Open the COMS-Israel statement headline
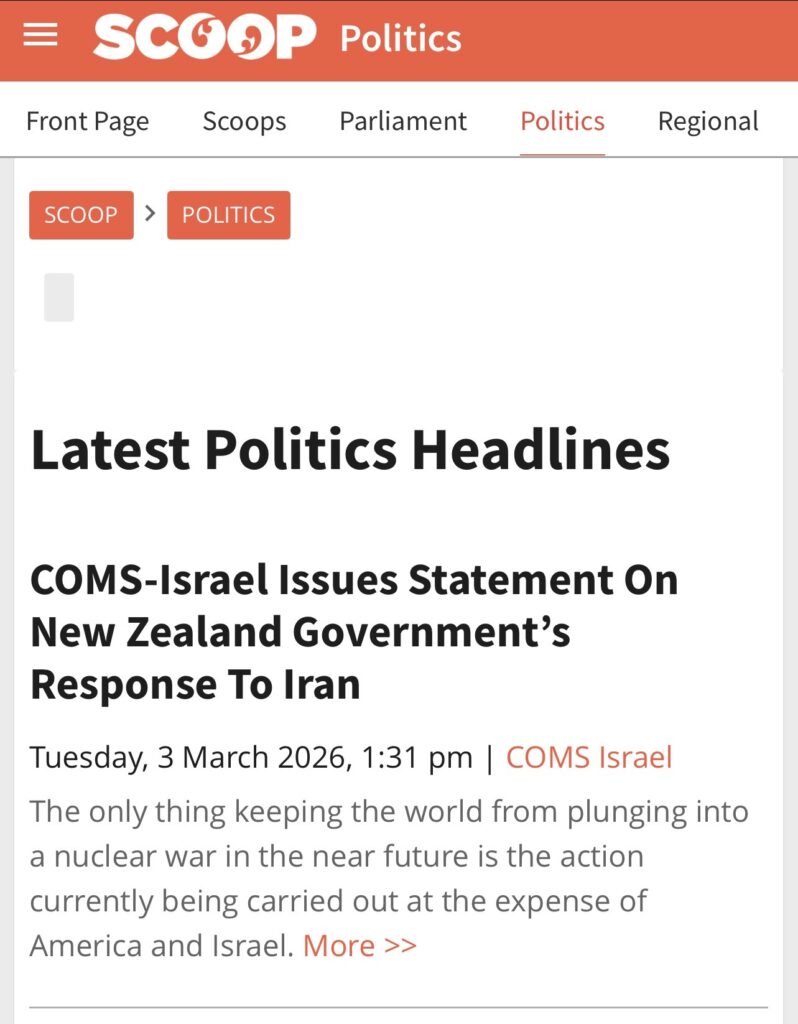The height and width of the screenshot is (1024, 798). [354, 632]
